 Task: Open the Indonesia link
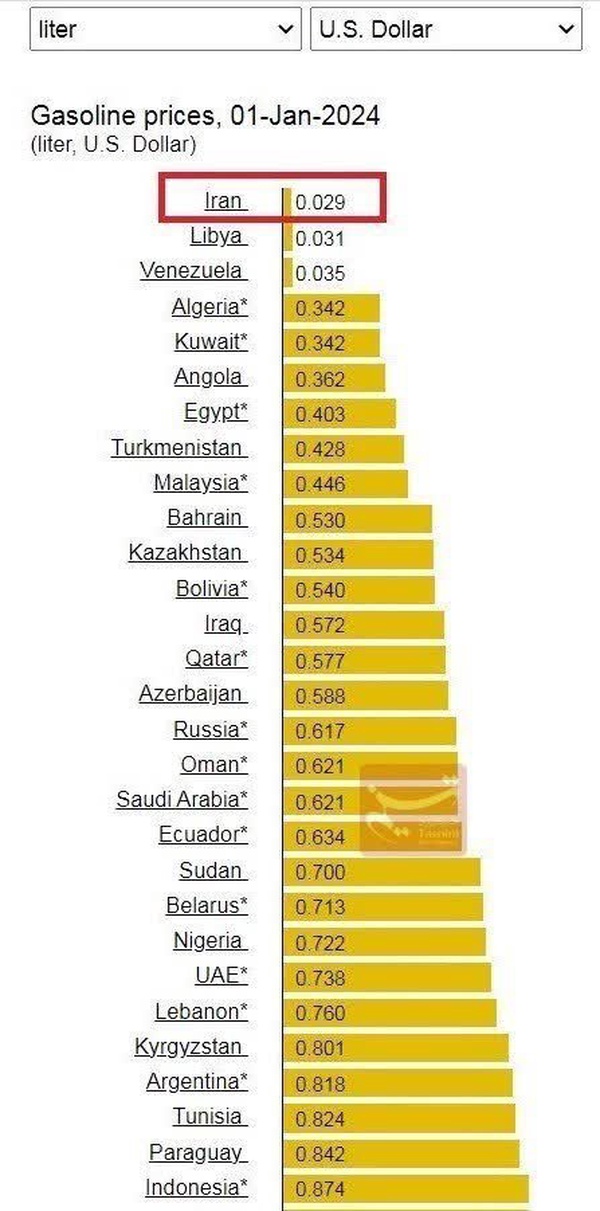(x=196, y=1188)
